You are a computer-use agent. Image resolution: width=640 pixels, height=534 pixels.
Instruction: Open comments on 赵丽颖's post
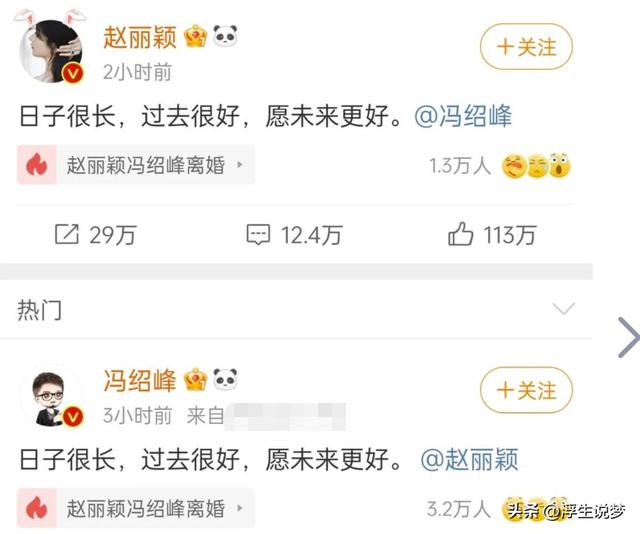tap(294, 235)
